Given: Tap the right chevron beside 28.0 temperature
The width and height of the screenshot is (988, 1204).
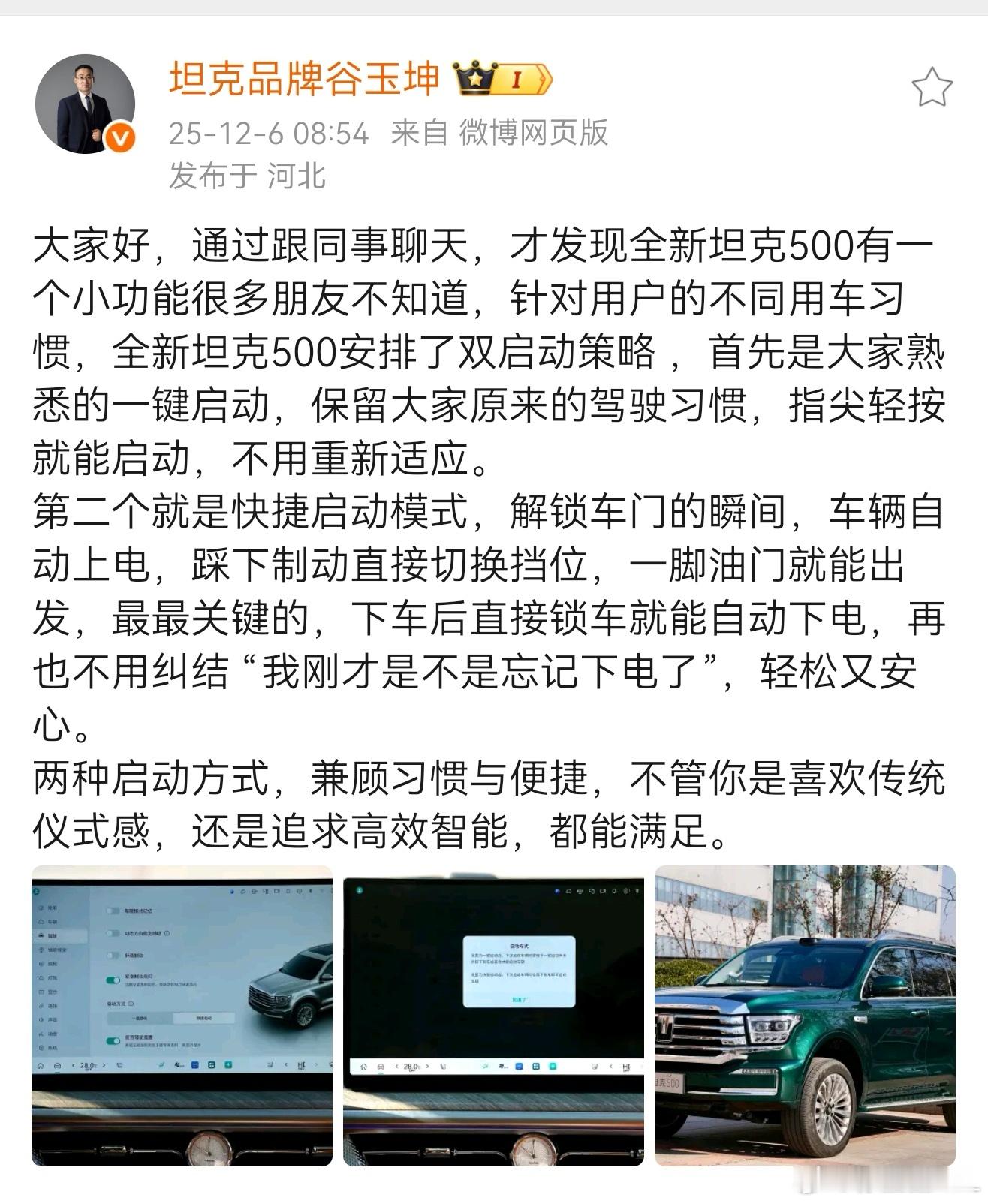Looking at the screenshot, I should (x=104, y=1065).
